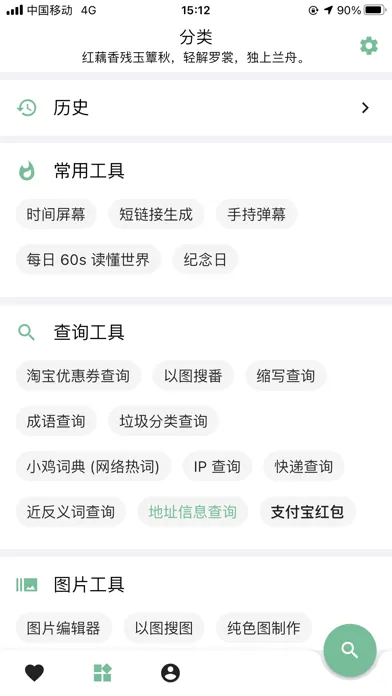Launch the 手持弹幕 tool
The height and width of the screenshot is (696, 392).
[x=256, y=214]
